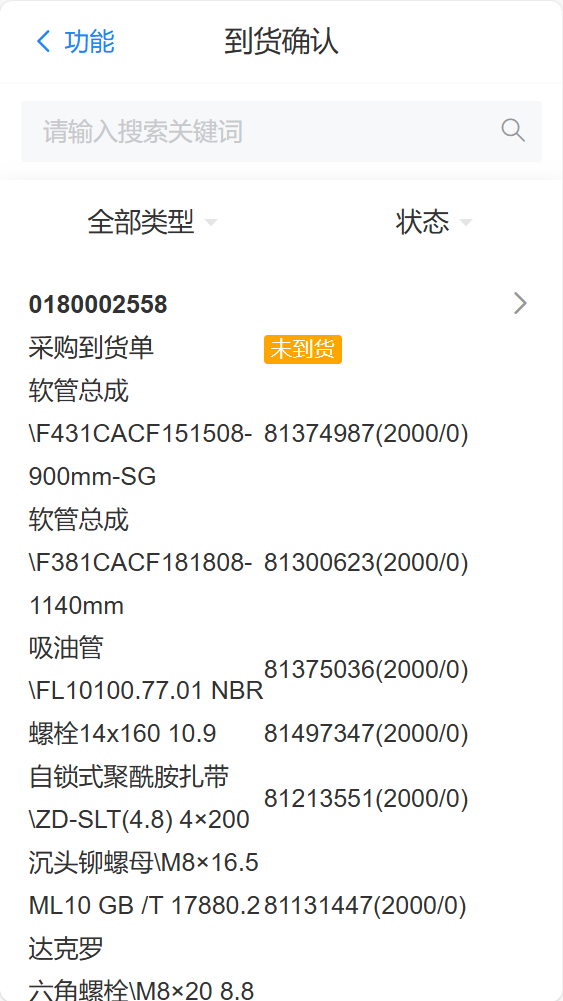Image resolution: width=563 pixels, height=1001 pixels.
Task: Go back to 功能
Action: pos(75,41)
